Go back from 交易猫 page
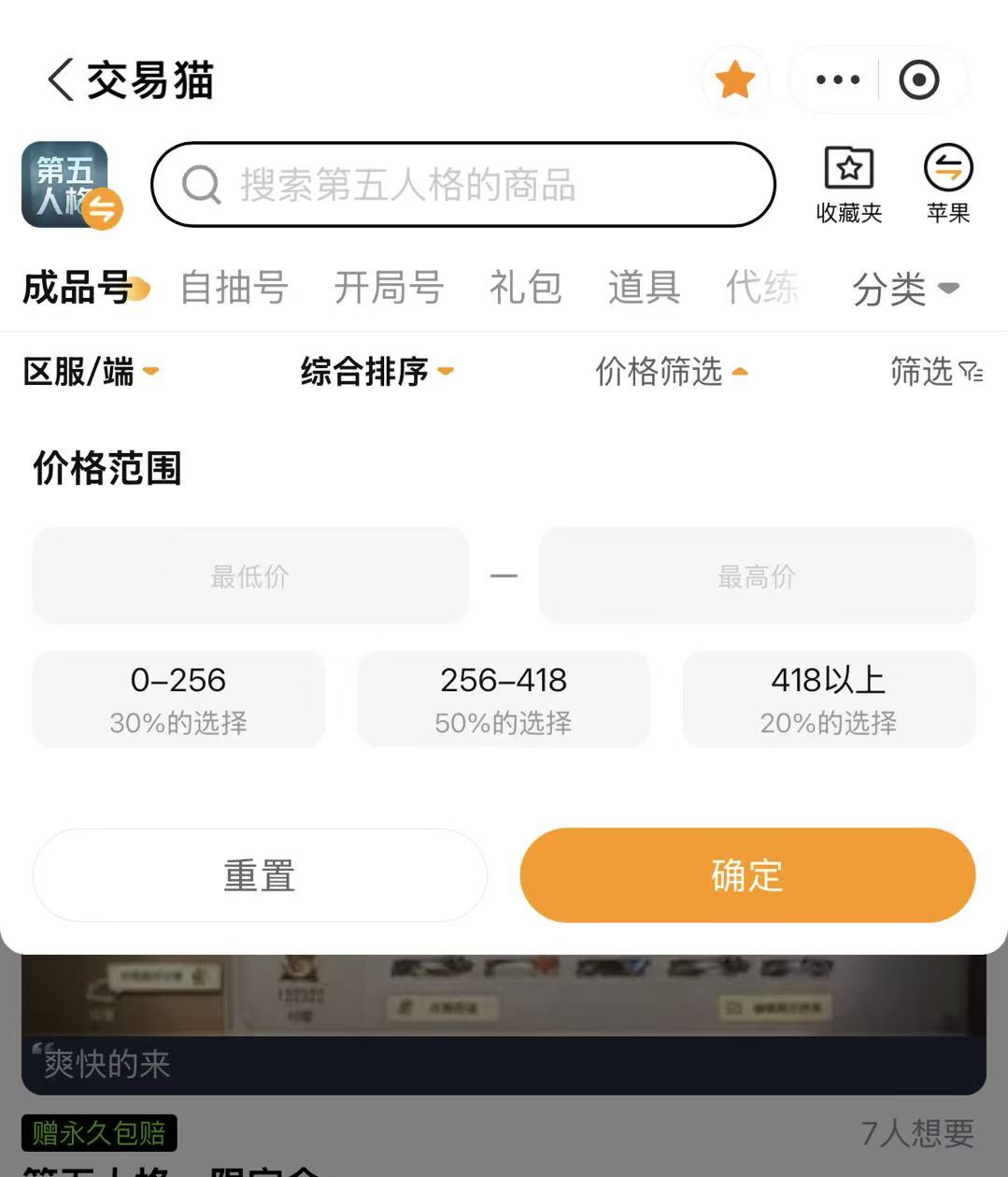Image resolution: width=1008 pixels, height=1177 pixels. tap(61, 79)
